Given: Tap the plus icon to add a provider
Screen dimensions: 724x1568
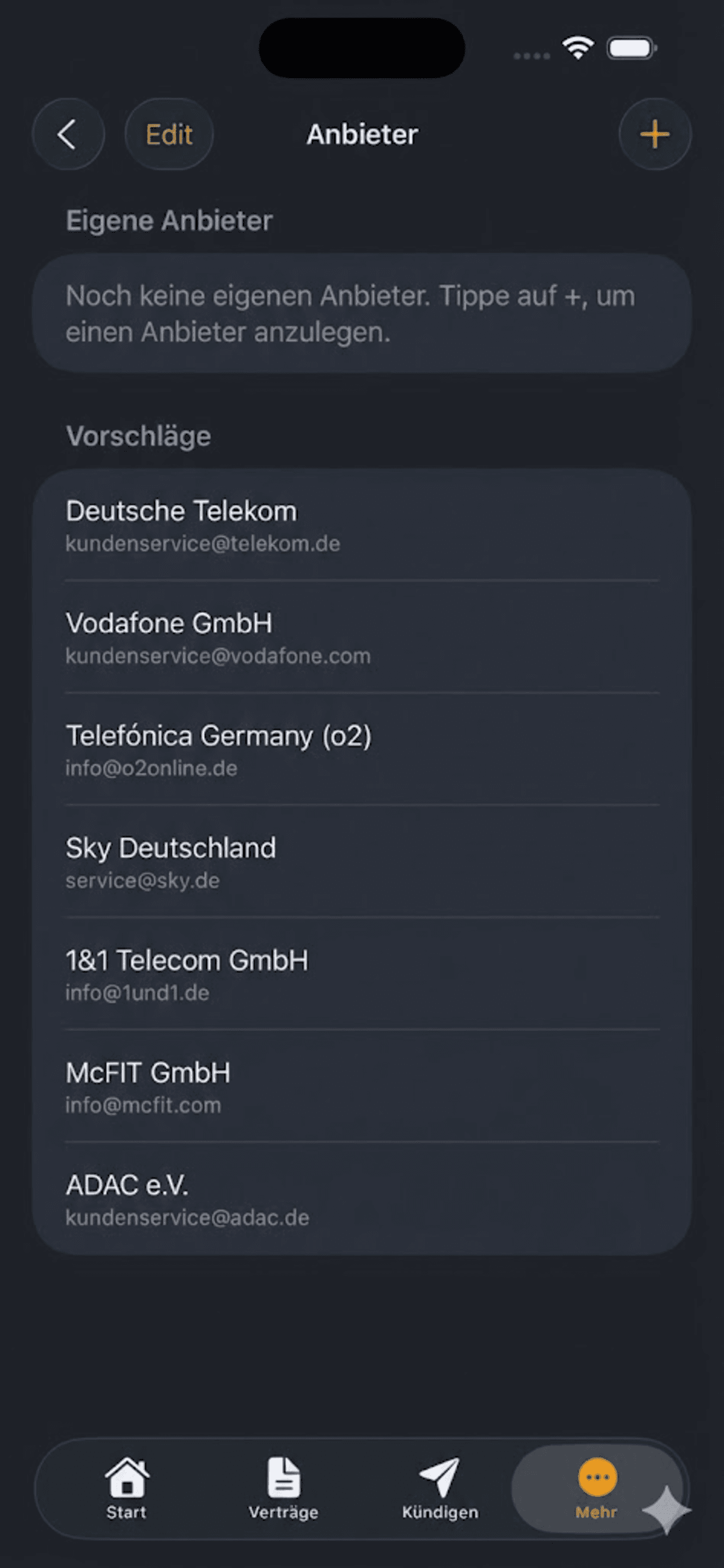Looking at the screenshot, I should pyautogui.click(x=654, y=135).
